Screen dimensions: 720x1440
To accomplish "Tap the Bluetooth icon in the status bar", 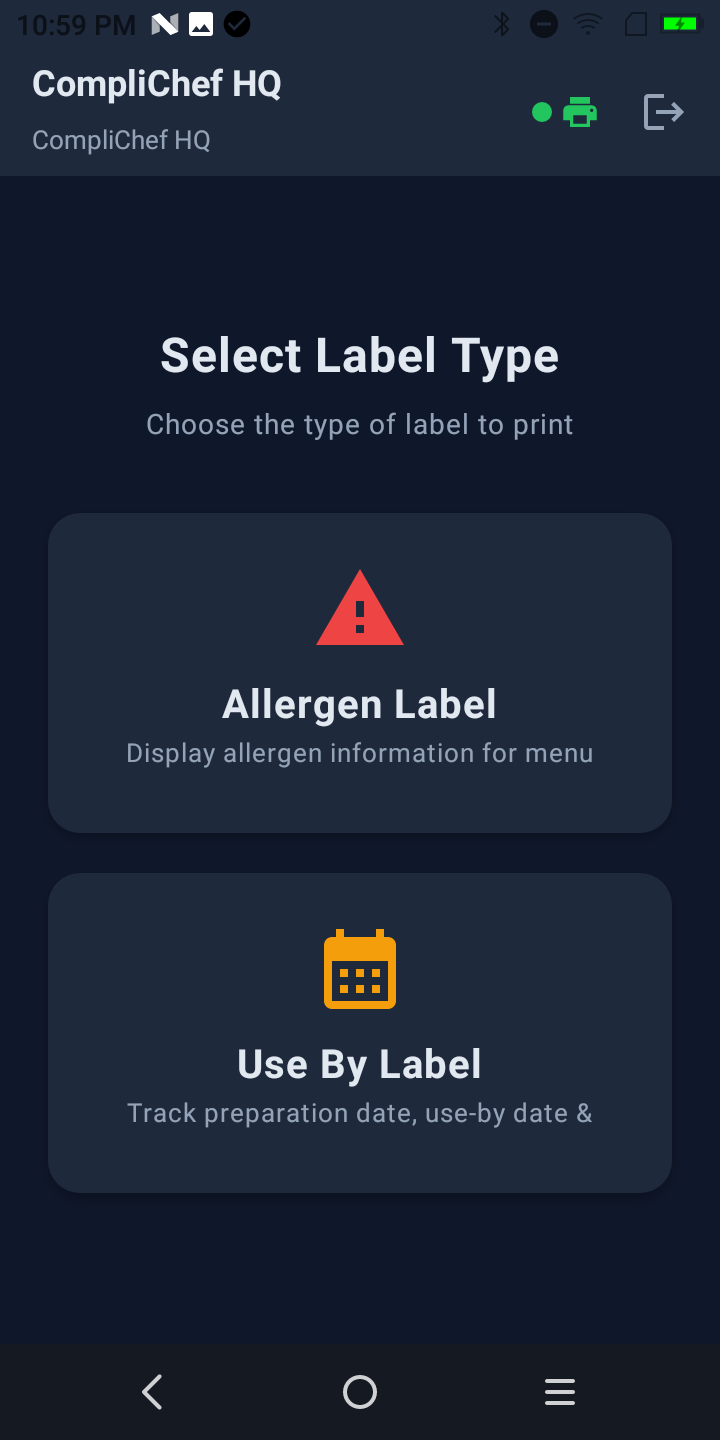I will point(502,23).
